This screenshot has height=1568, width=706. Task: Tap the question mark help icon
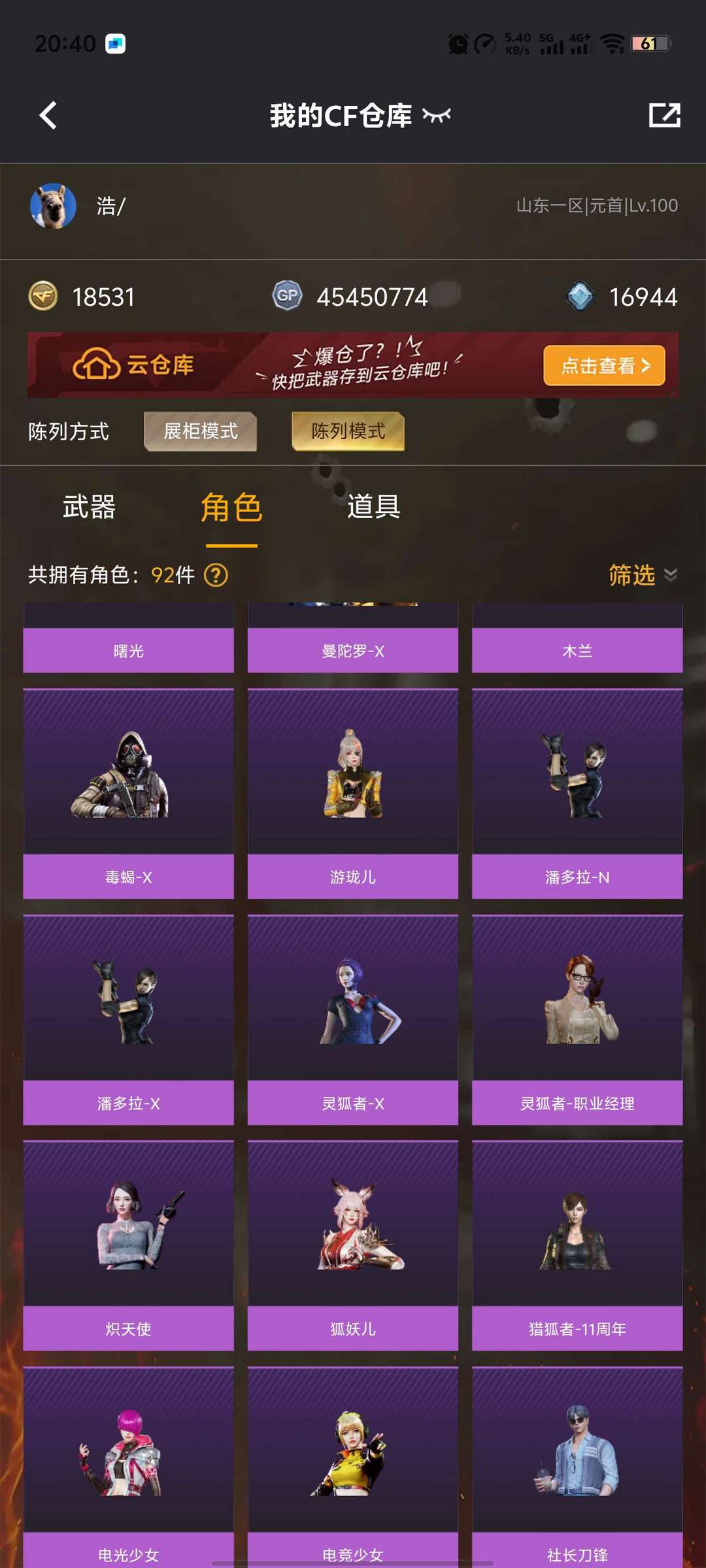[216, 576]
